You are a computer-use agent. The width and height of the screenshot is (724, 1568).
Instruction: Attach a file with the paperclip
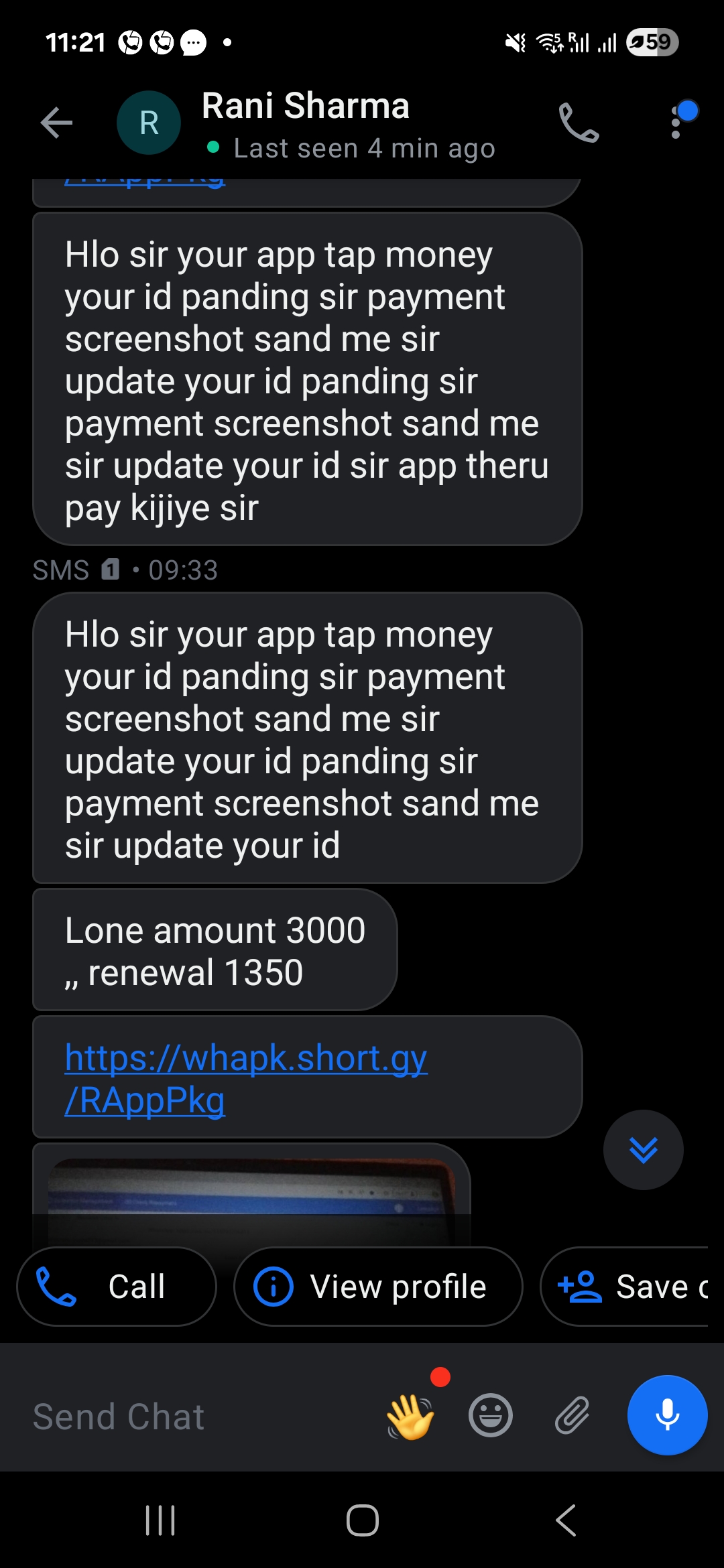[x=572, y=1416]
